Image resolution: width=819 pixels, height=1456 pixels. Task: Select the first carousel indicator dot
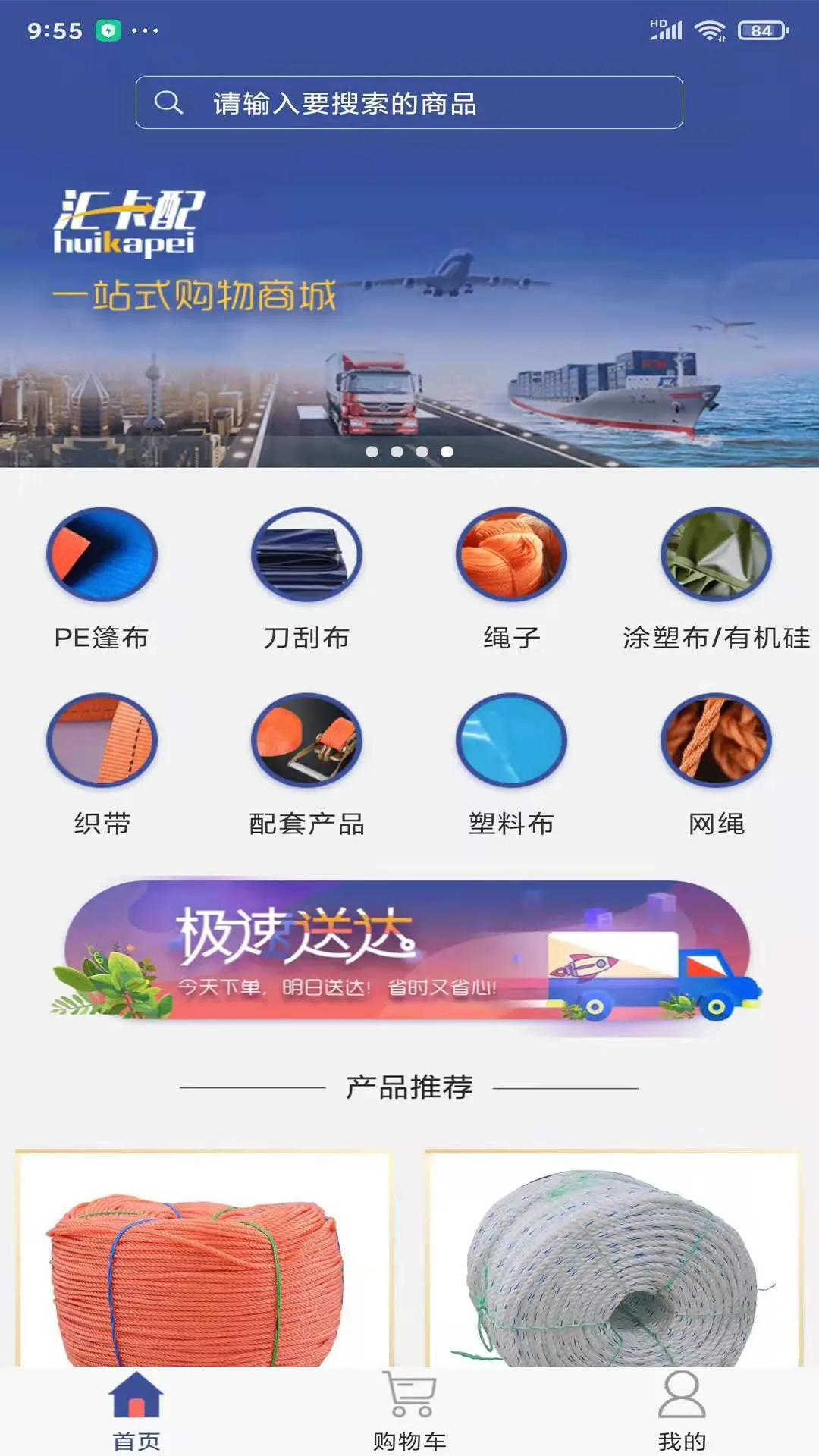372,451
